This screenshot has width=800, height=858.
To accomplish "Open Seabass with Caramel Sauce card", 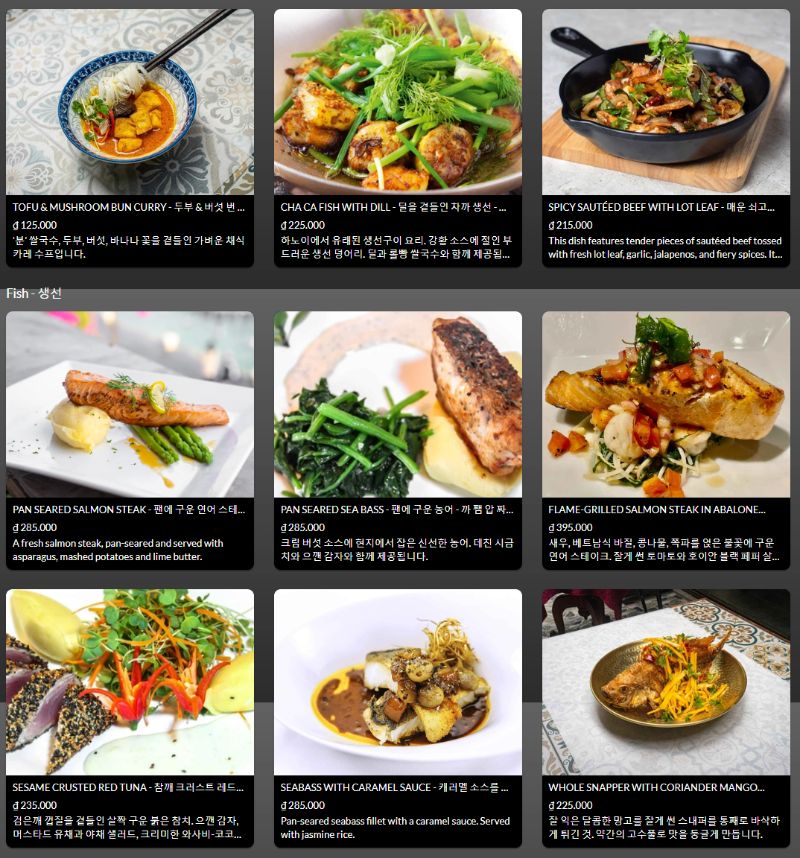I will click(x=397, y=682).
